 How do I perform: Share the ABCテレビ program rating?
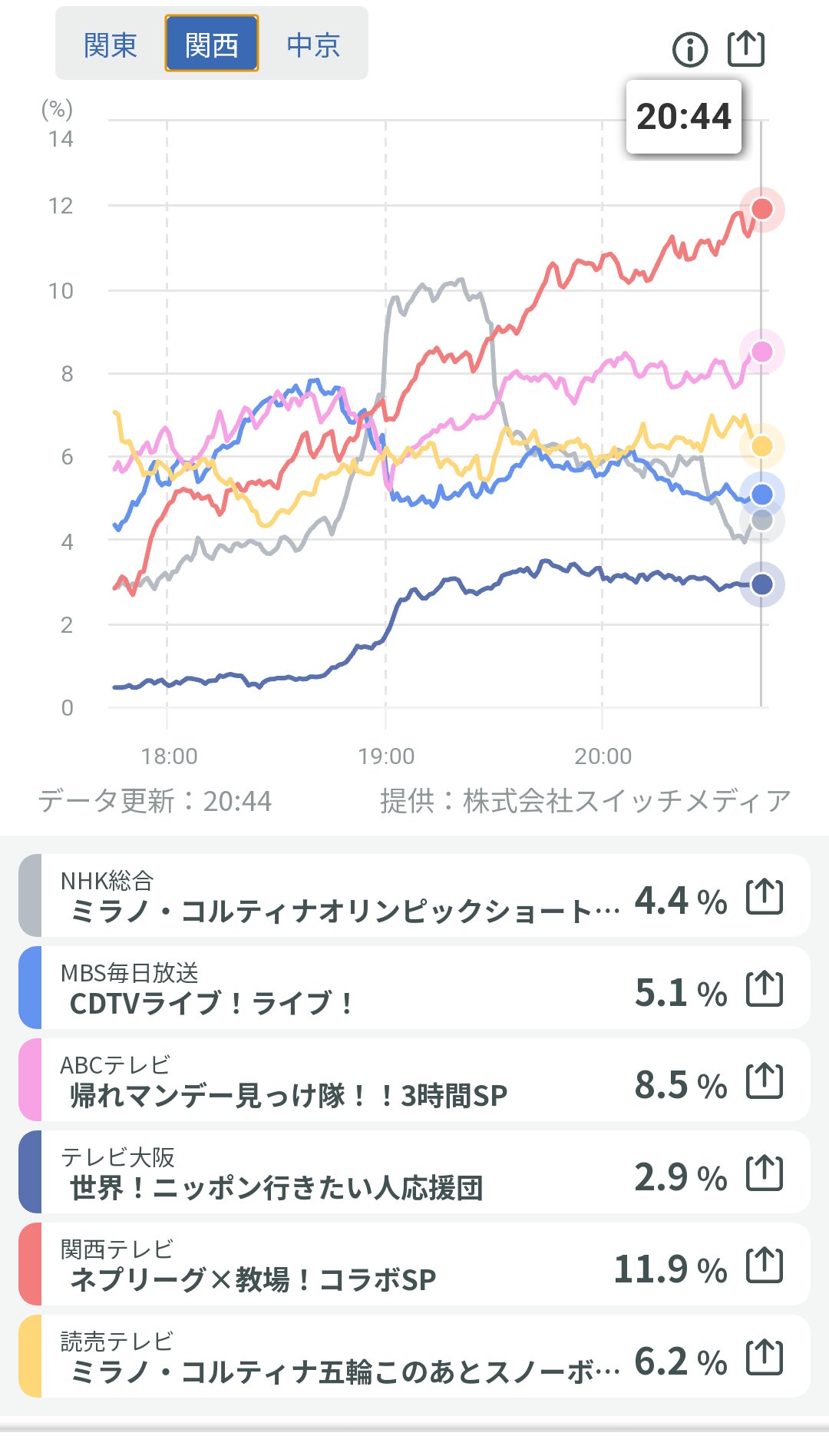765,1080
